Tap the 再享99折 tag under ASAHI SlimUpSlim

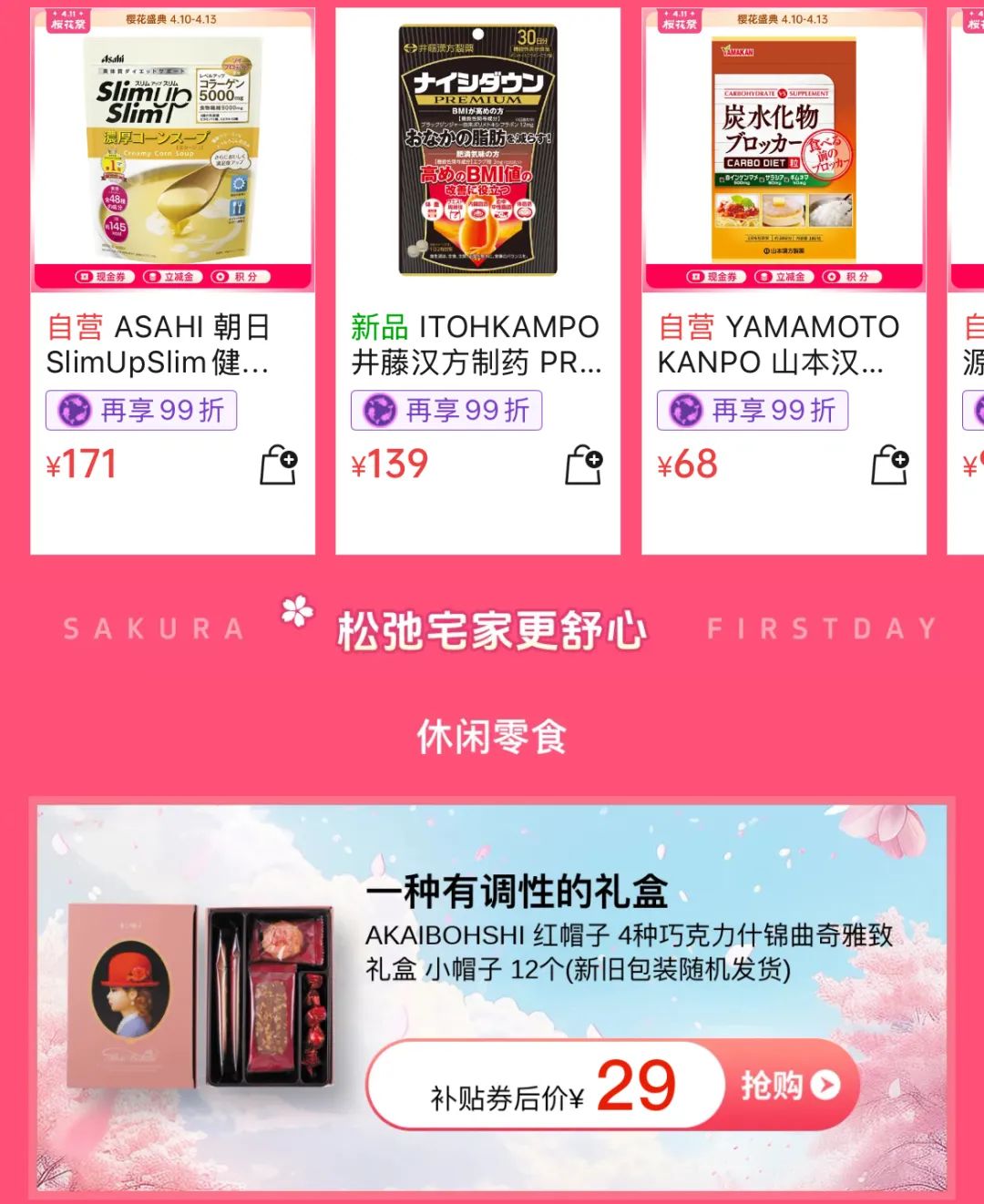click(x=142, y=411)
